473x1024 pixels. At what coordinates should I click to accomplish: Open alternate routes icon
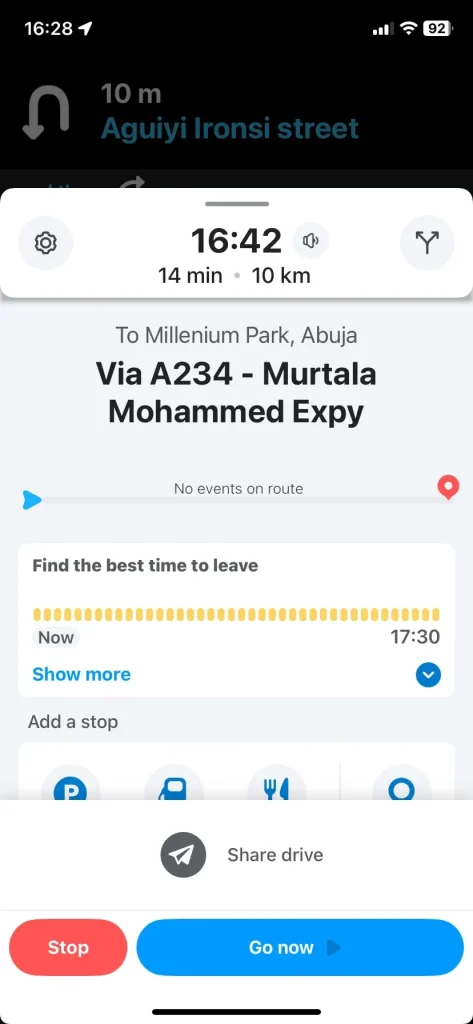tap(427, 243)
